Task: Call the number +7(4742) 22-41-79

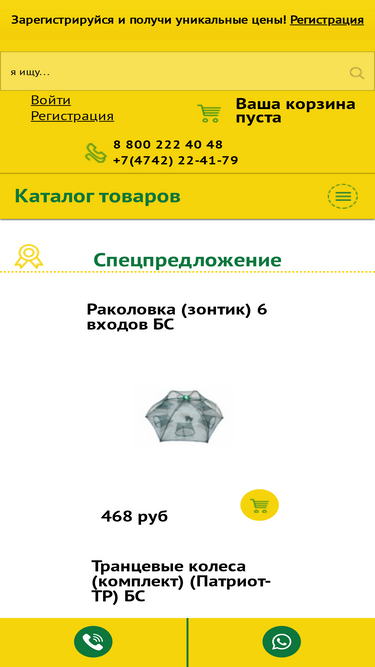Action: coord(175,160)
